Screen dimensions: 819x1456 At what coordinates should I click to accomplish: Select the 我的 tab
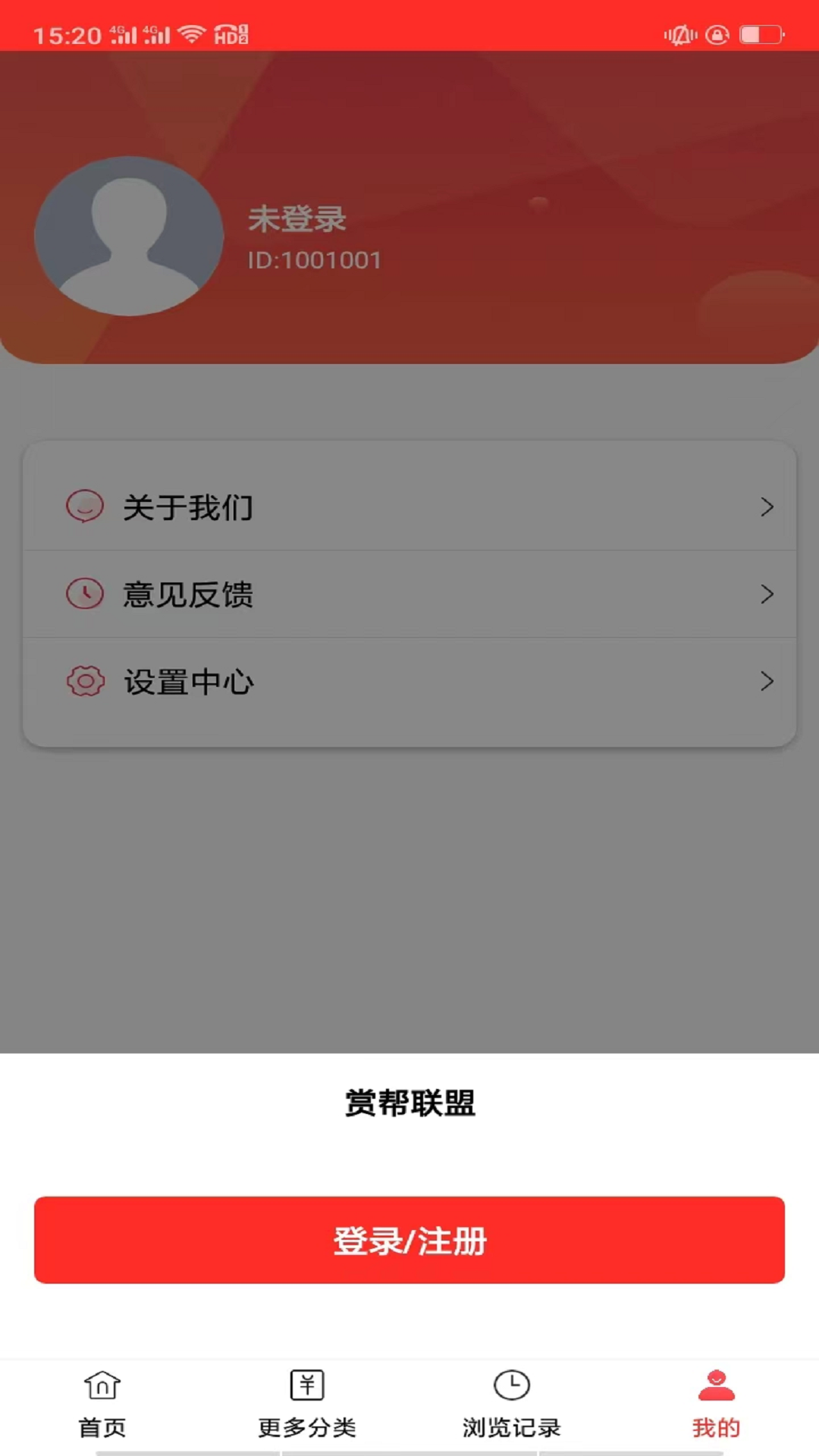716,1404
